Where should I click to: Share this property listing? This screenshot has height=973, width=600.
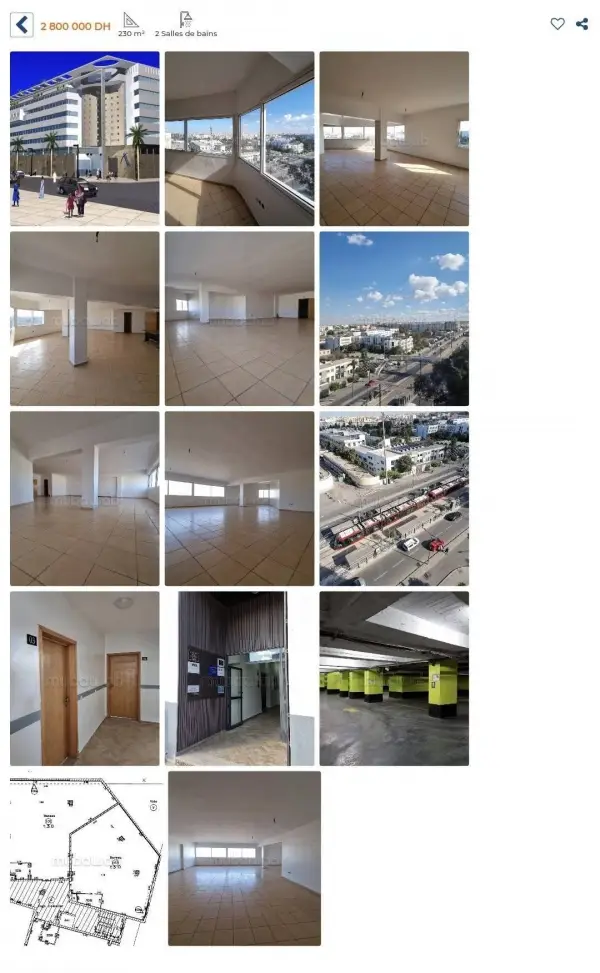582,24
